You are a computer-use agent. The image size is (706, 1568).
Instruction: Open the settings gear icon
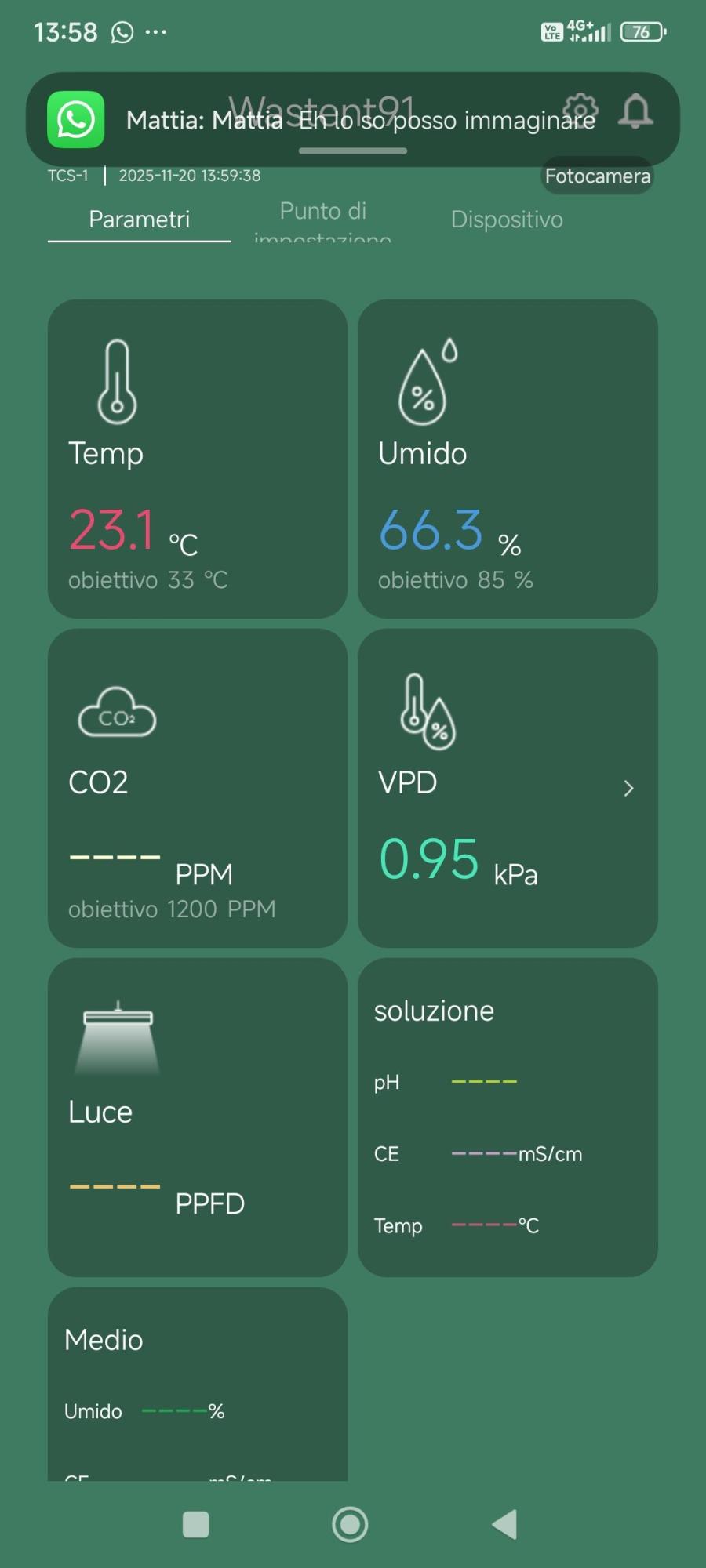(580, 111)
